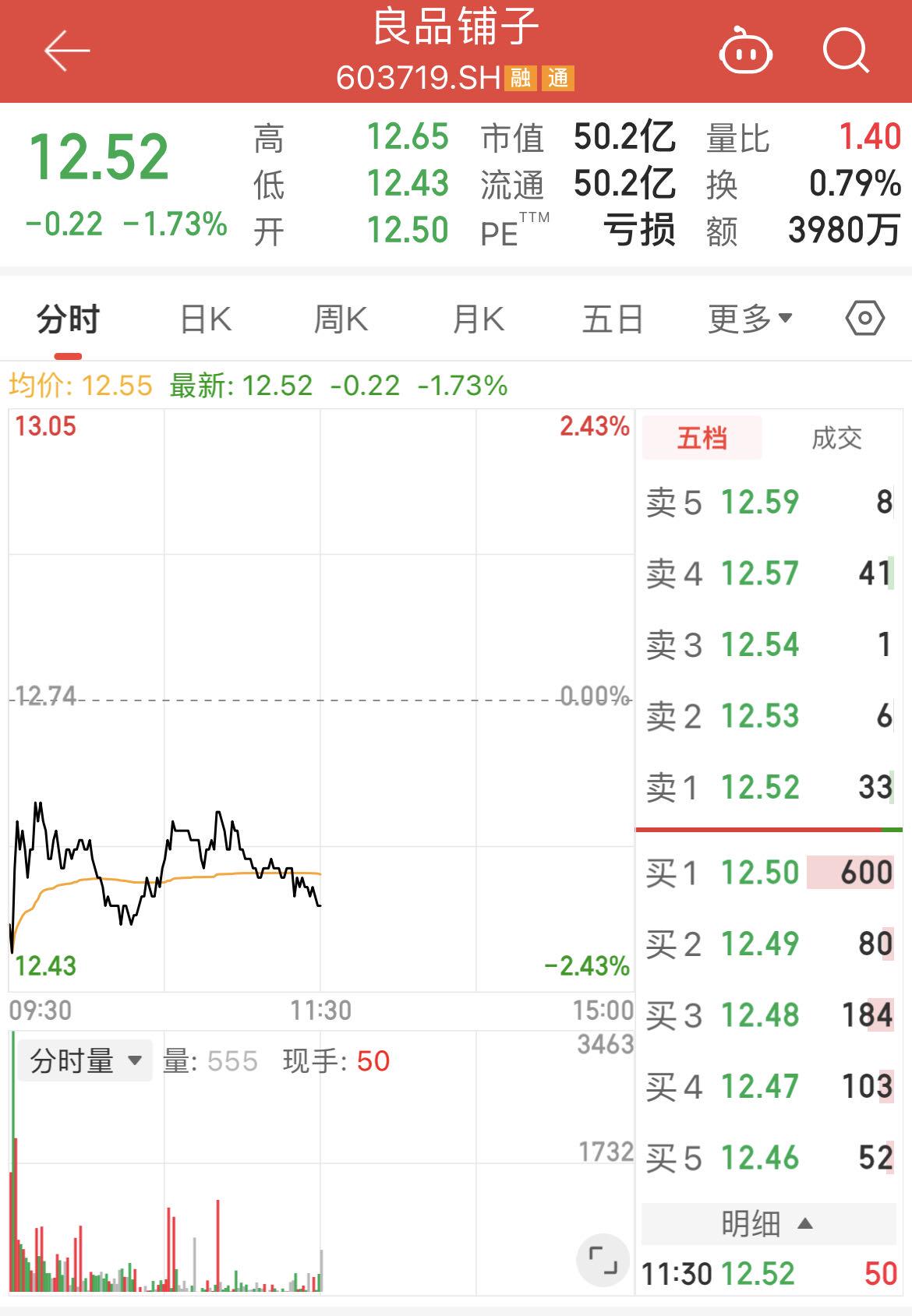
Task: Select the 五档 order book tab
Action: tap(702, 438)
